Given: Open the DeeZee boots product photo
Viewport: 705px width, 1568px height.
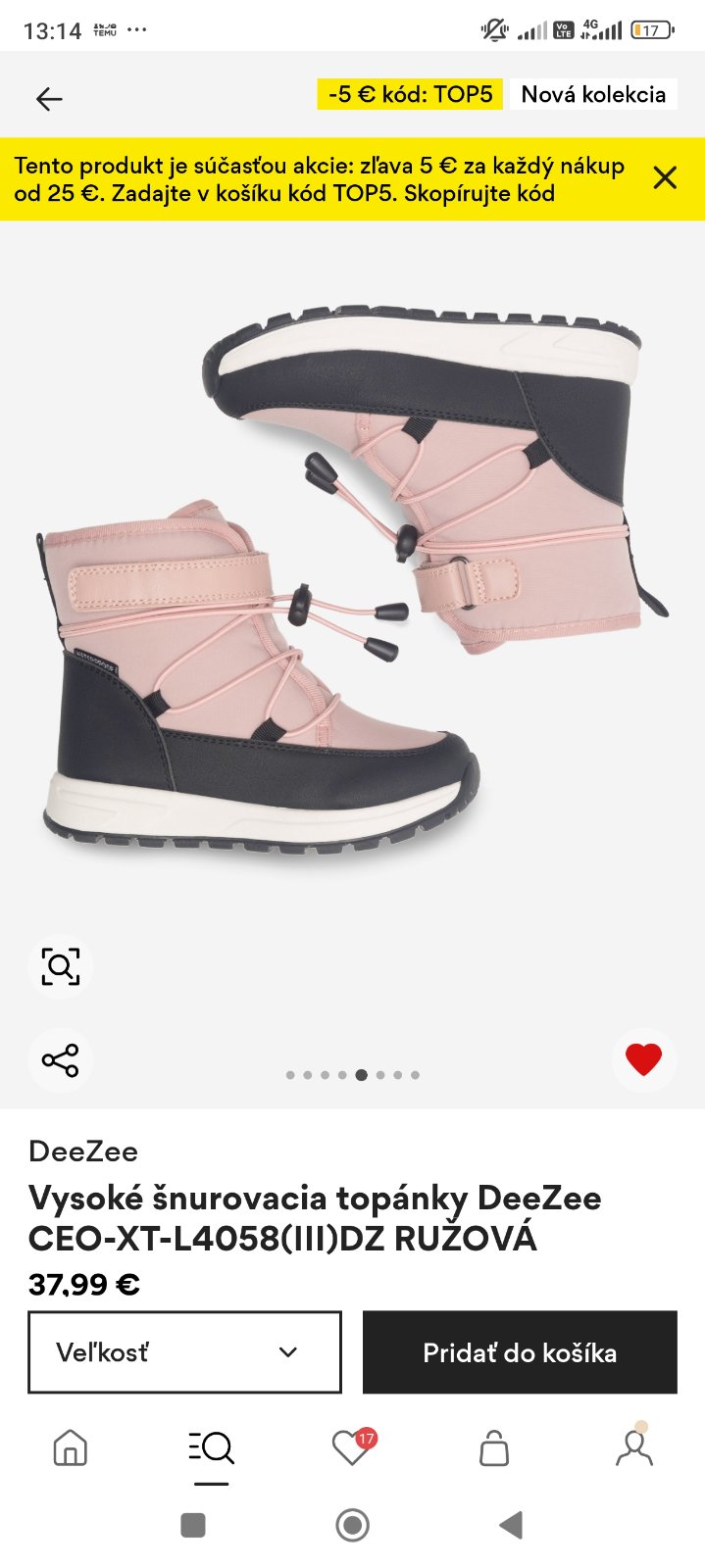Looking at the screenshot, I should (x=353, y=588).
